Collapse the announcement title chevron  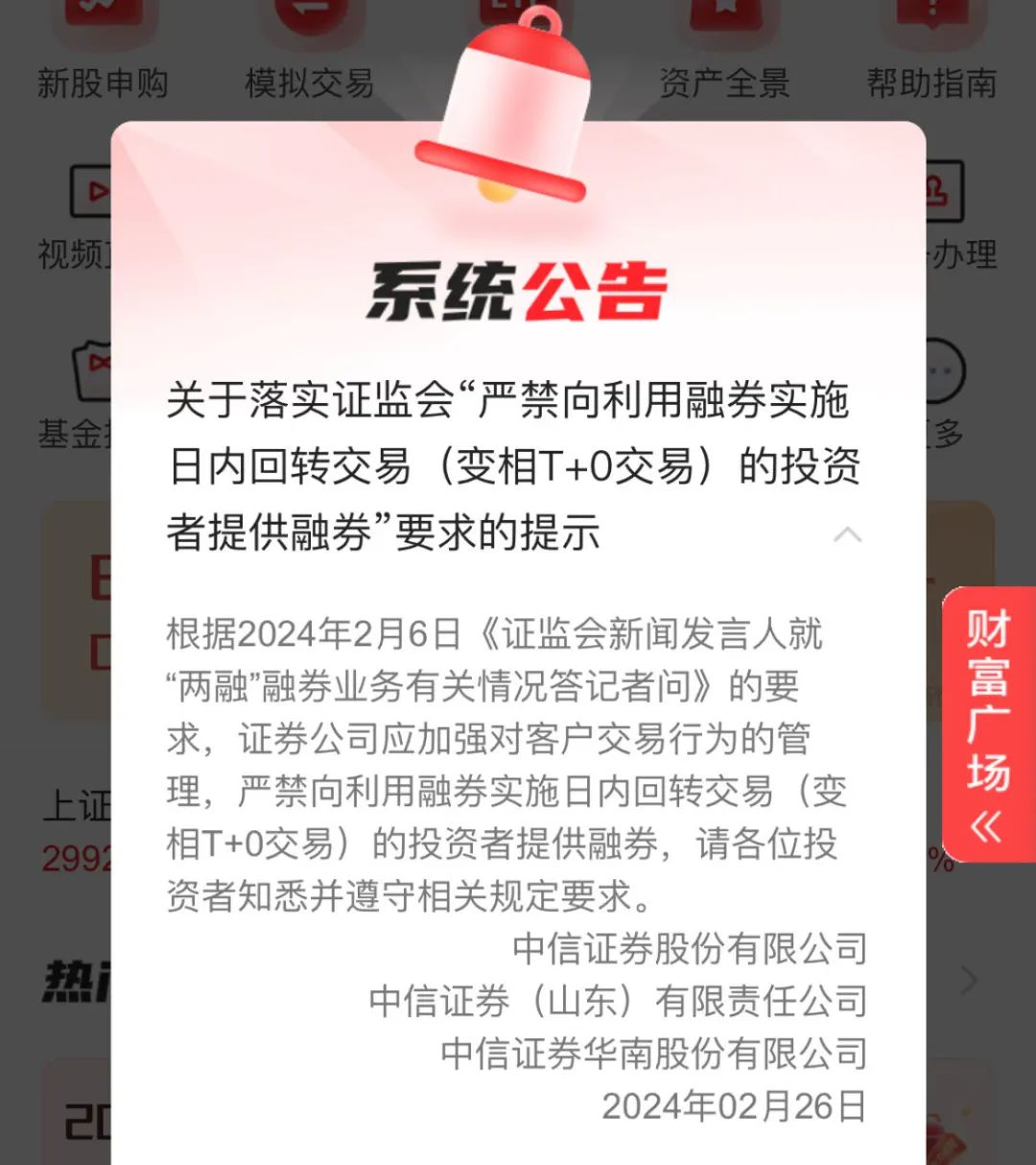pos(847,535)
